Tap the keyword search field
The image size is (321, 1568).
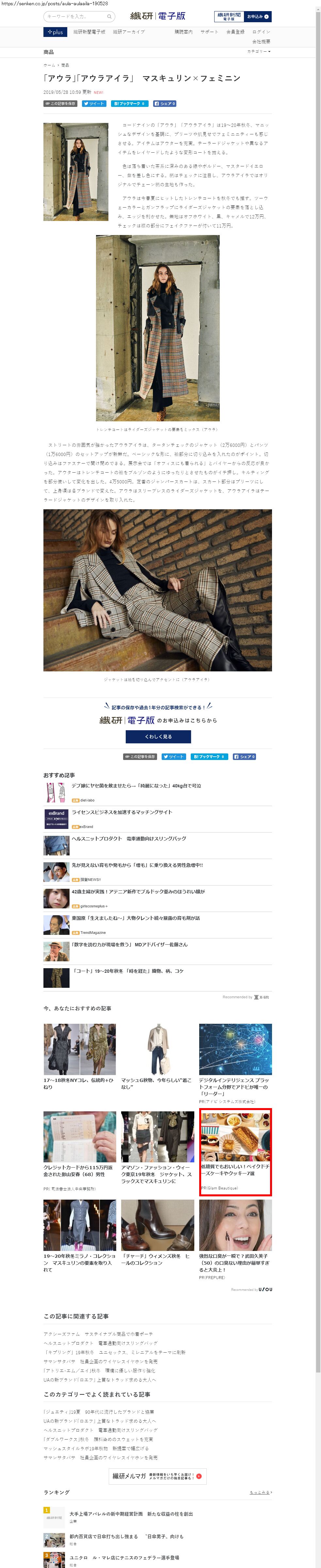75,16
